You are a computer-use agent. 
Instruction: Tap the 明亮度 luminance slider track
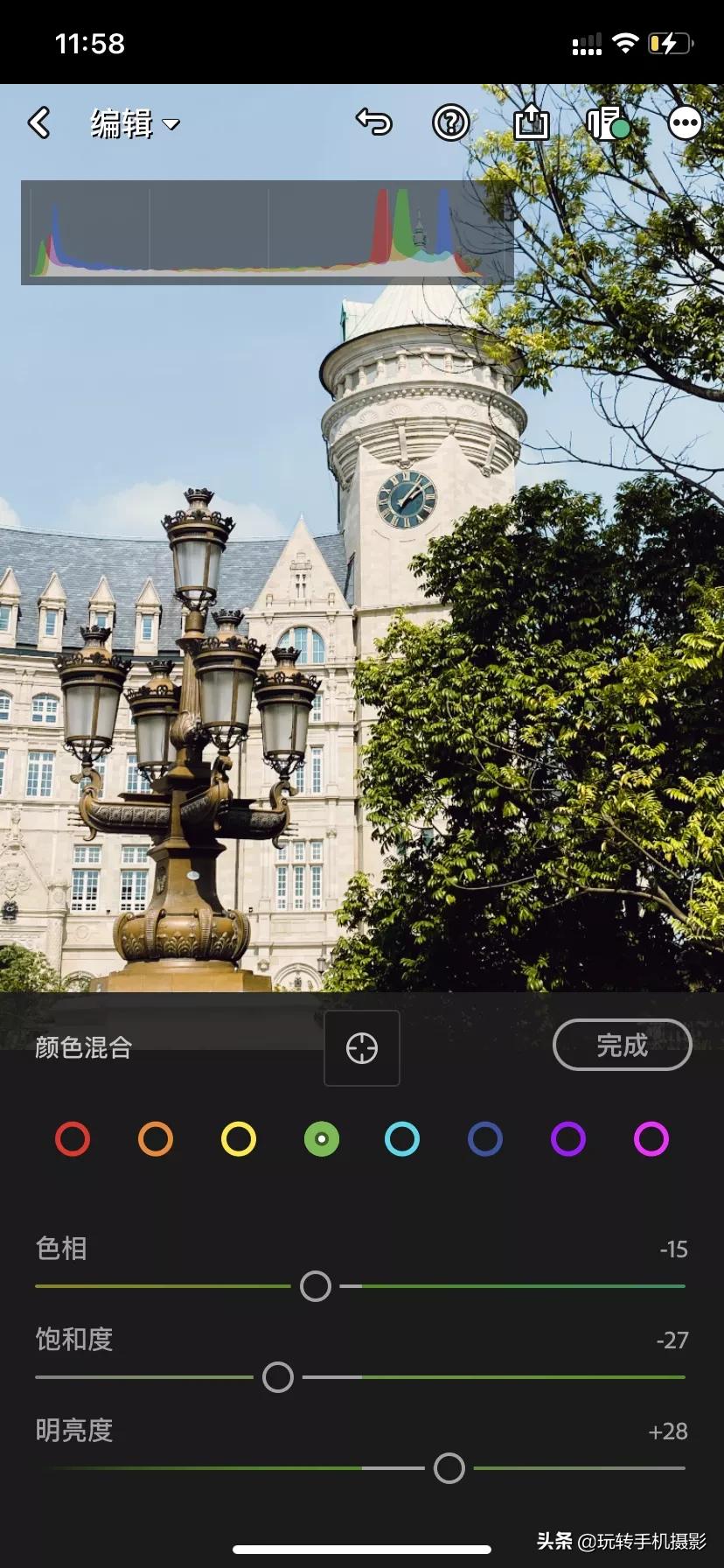219,1468
